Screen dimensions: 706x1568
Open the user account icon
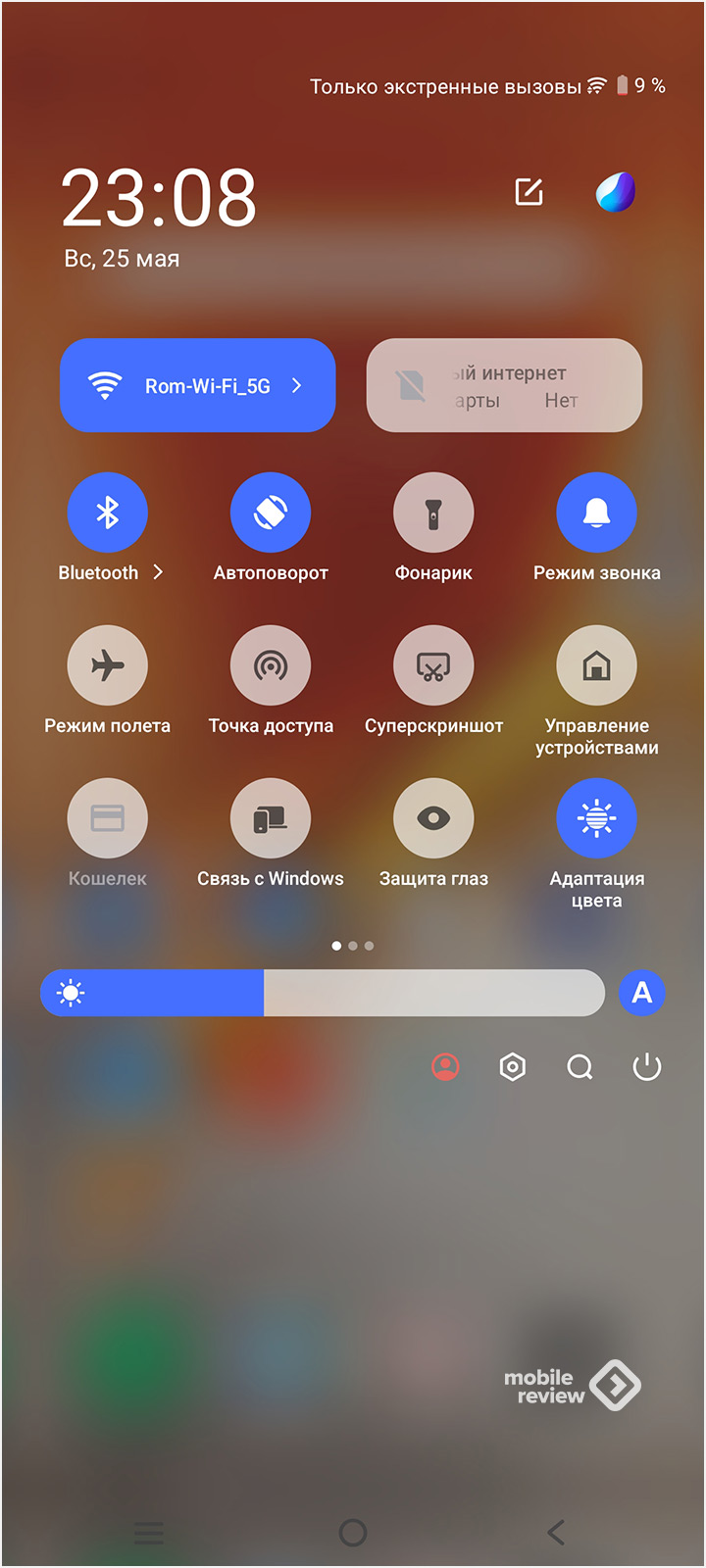[446, 1067]
